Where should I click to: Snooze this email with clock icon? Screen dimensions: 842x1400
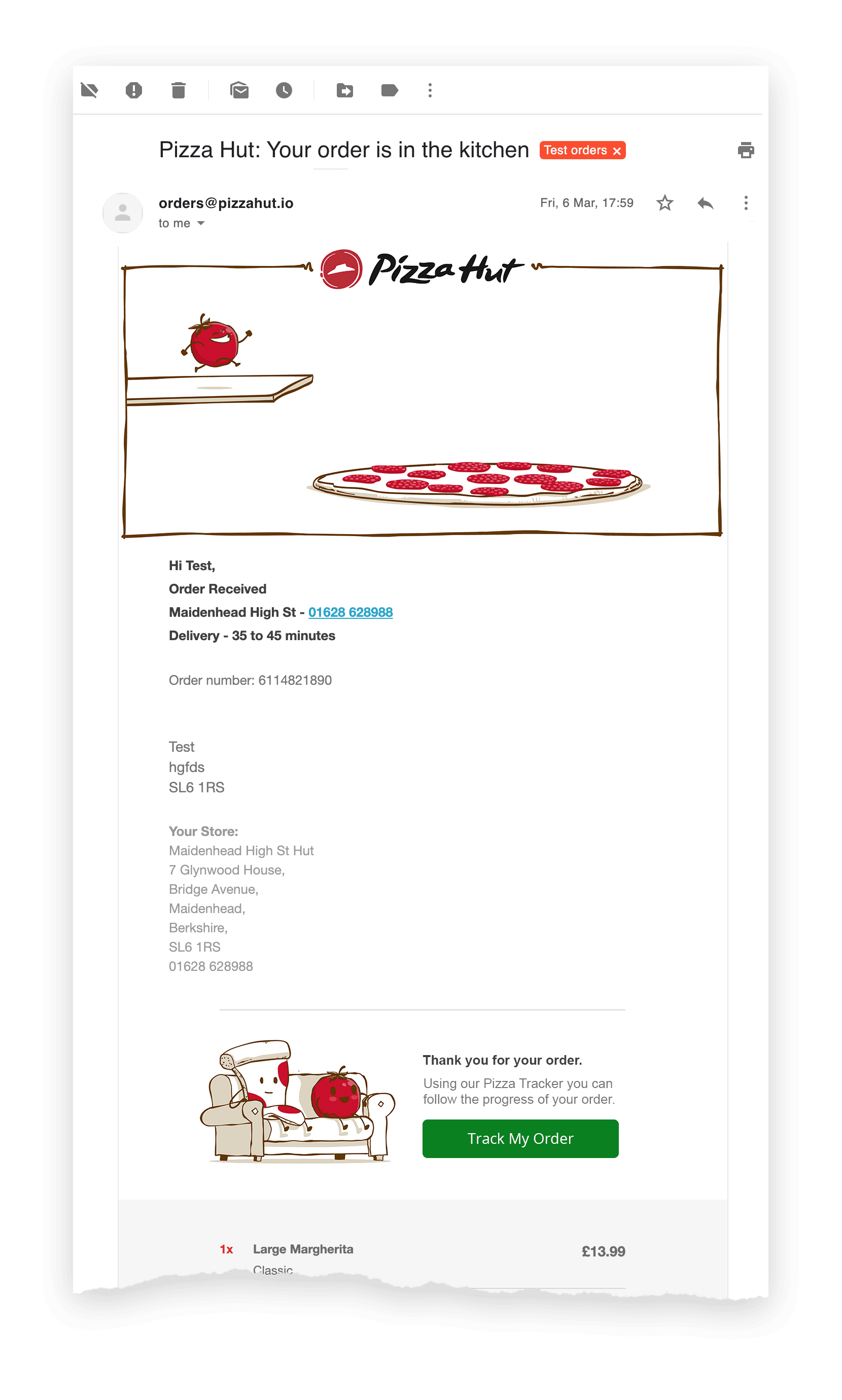pos(284,90)
